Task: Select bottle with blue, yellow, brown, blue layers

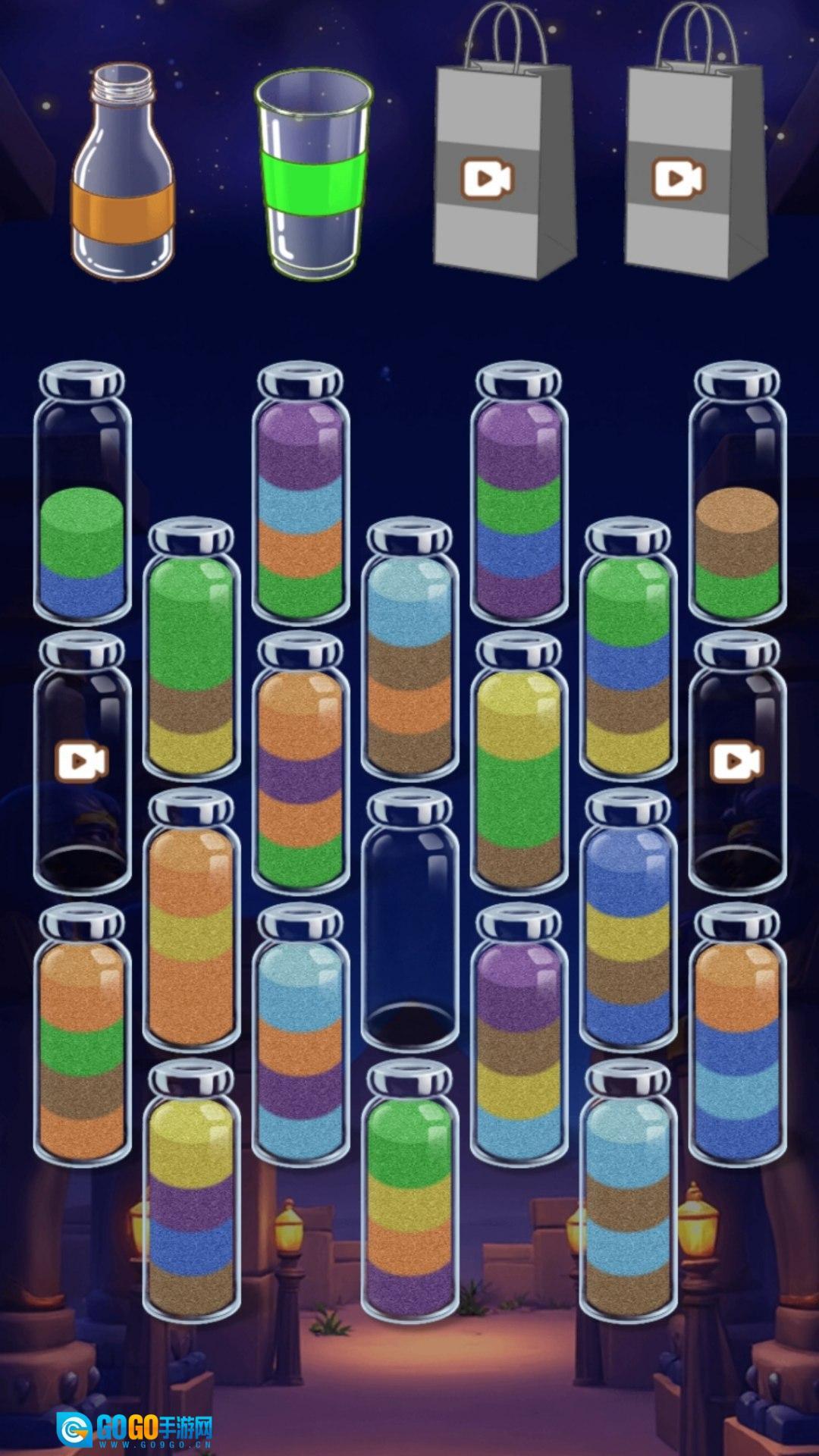Action: (x=628, y=920)
